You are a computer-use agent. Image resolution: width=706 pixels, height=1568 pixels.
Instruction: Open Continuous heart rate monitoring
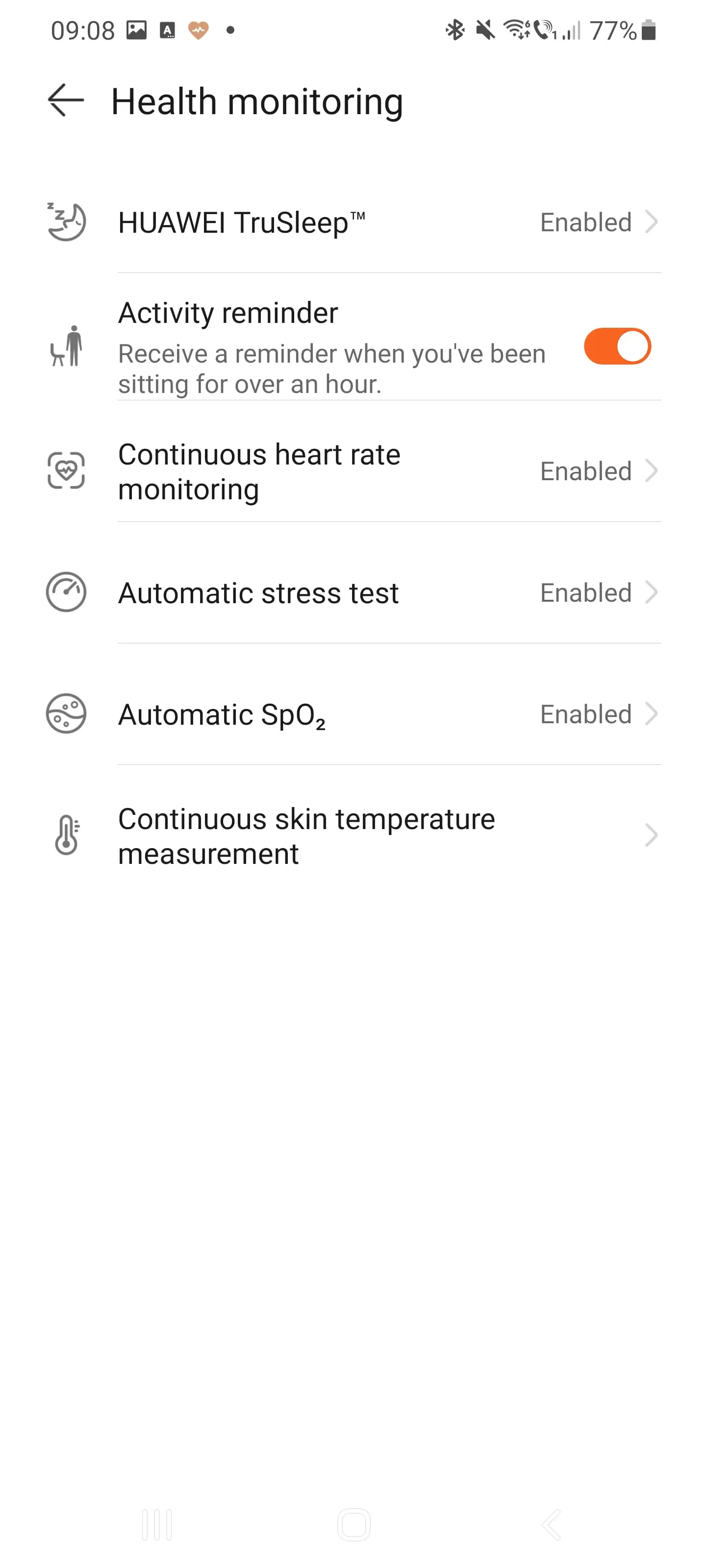353,471
